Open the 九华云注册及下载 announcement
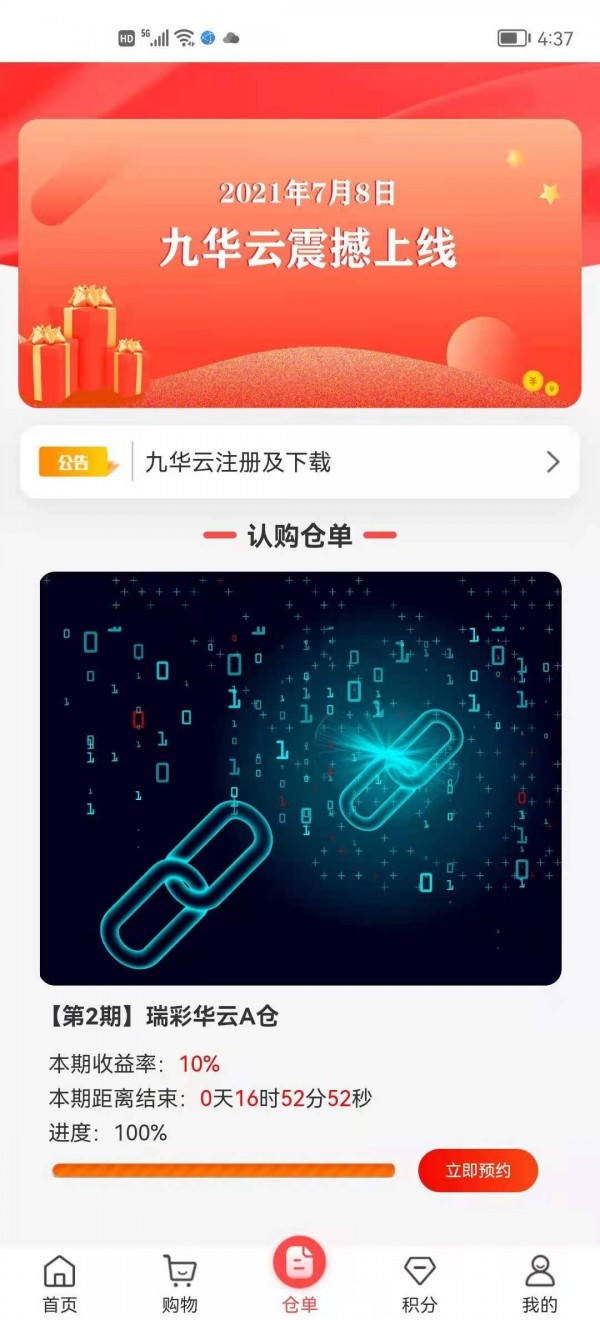This screenshot has width=600, height=1320. [x=300, y=462]
